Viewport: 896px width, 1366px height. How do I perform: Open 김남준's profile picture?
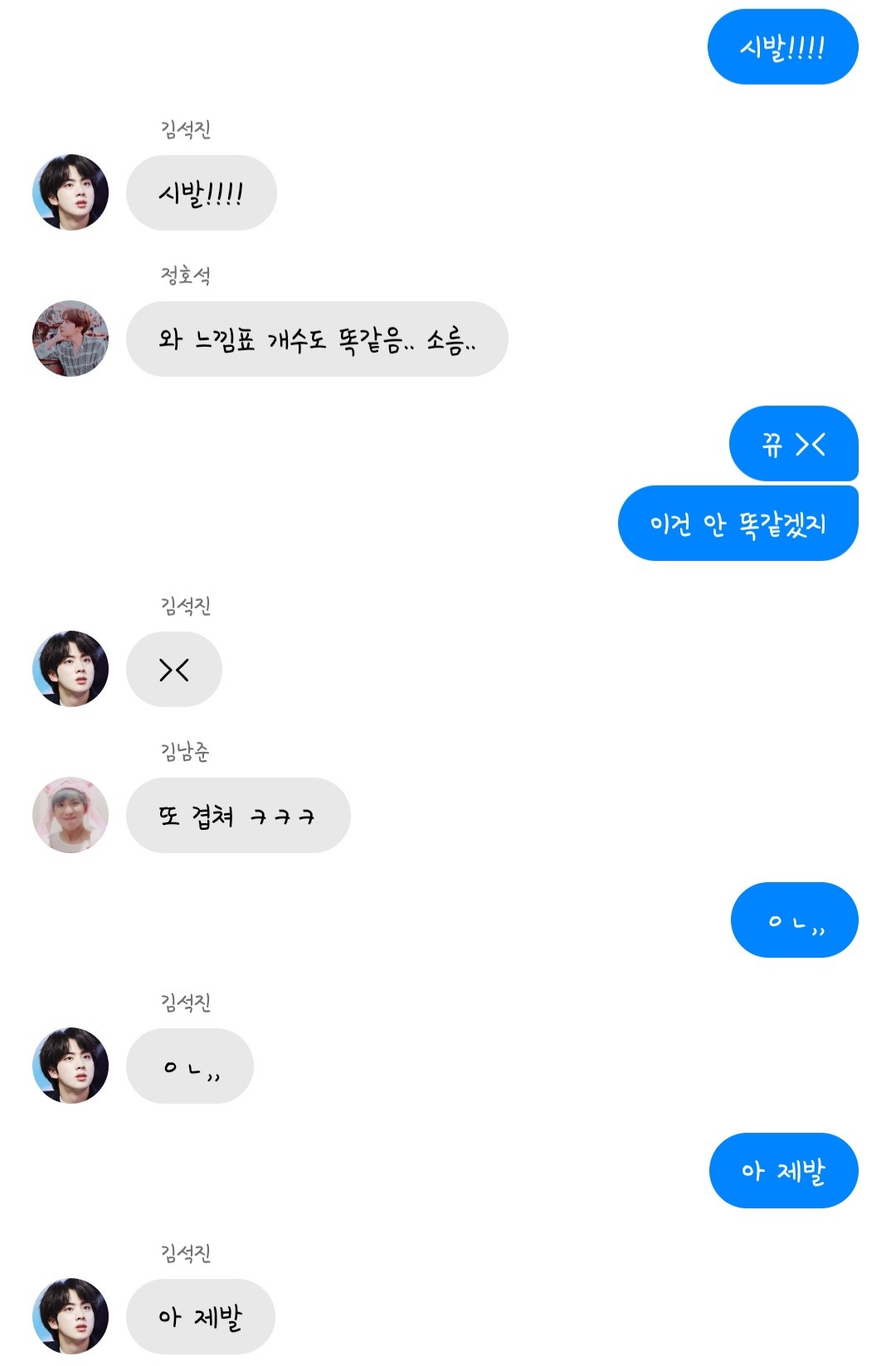tap(71, 815)
